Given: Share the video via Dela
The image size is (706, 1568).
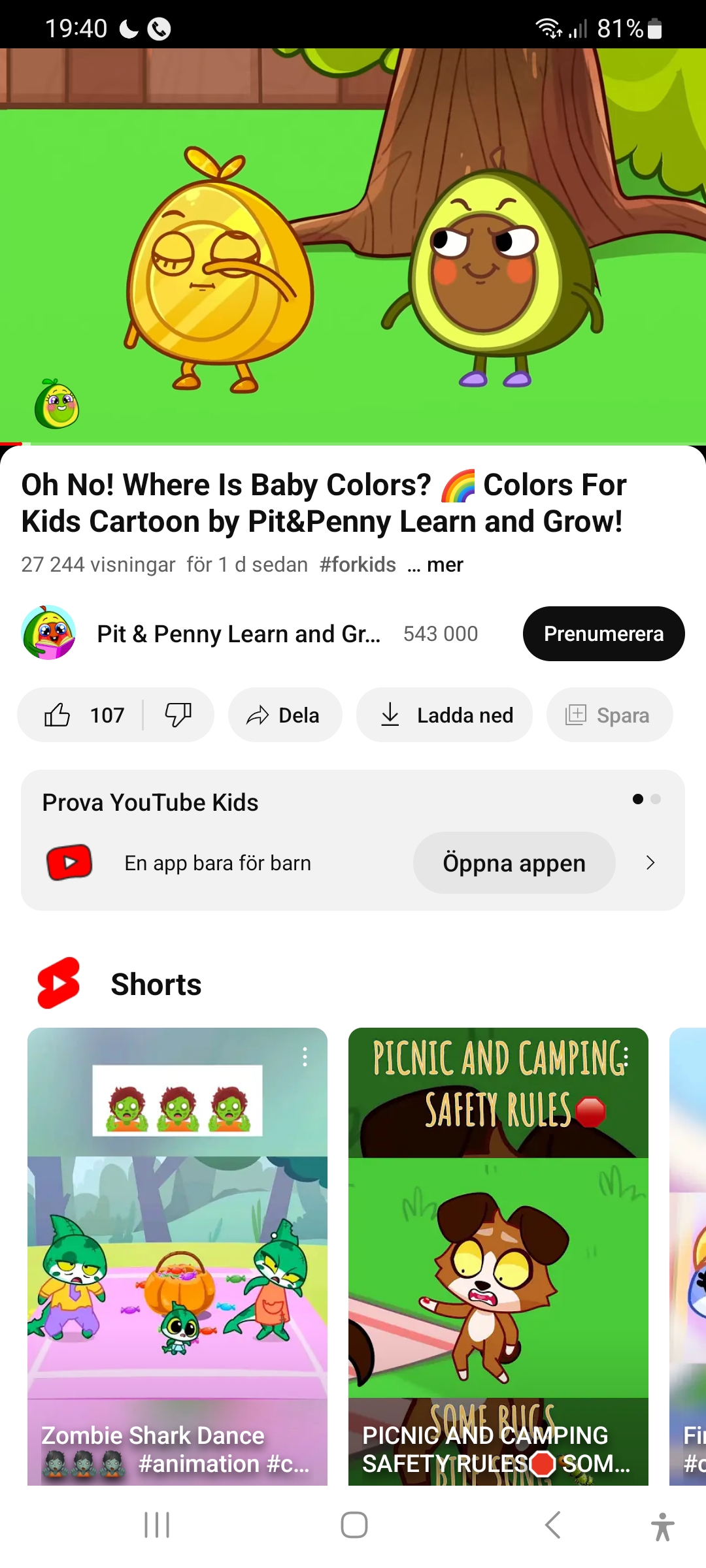Looking at the screenshot, I should (284, 715).
